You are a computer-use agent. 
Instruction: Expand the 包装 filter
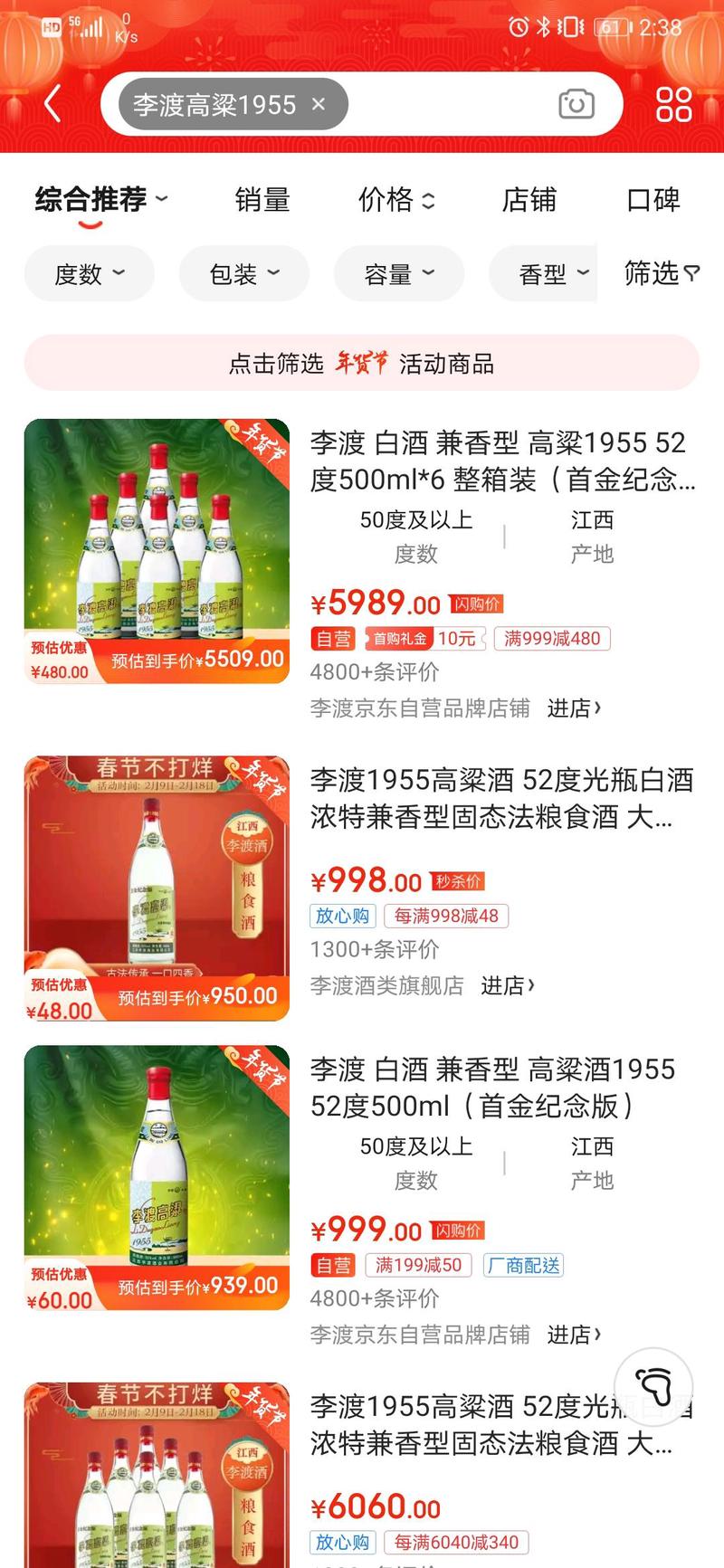point(243,274)
